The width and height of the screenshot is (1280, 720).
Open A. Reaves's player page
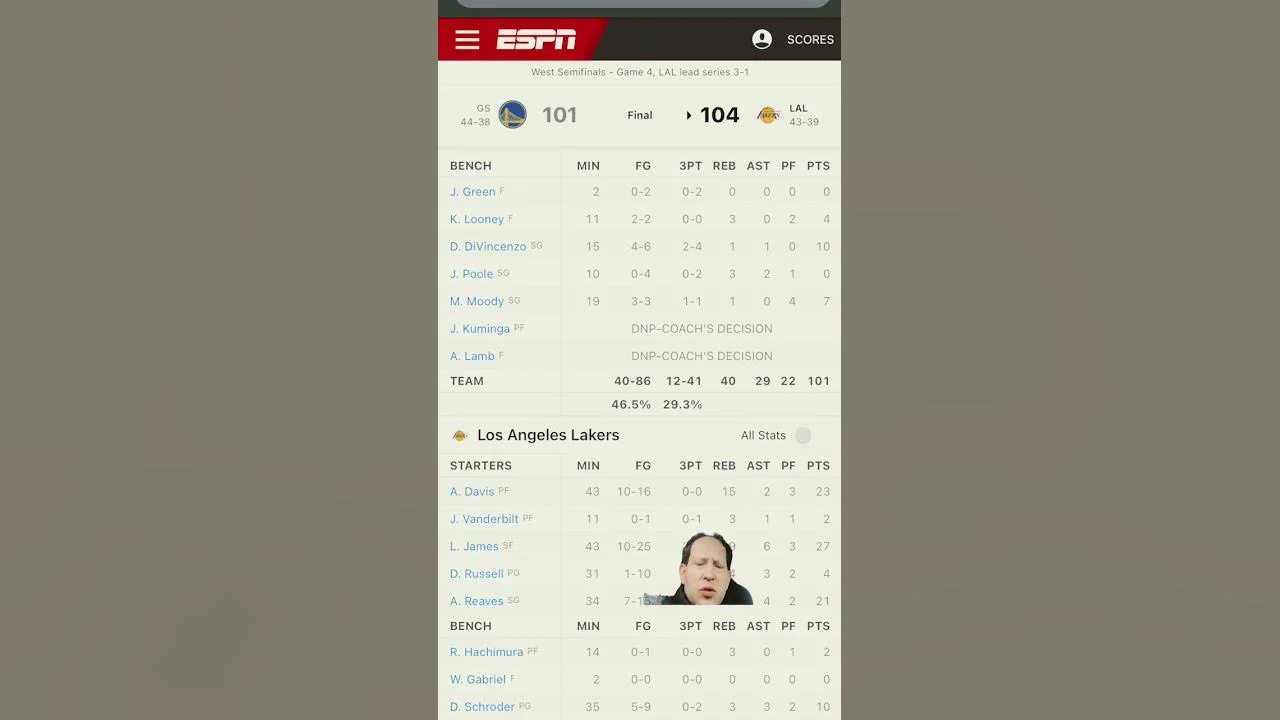click(x=477, y=601)
